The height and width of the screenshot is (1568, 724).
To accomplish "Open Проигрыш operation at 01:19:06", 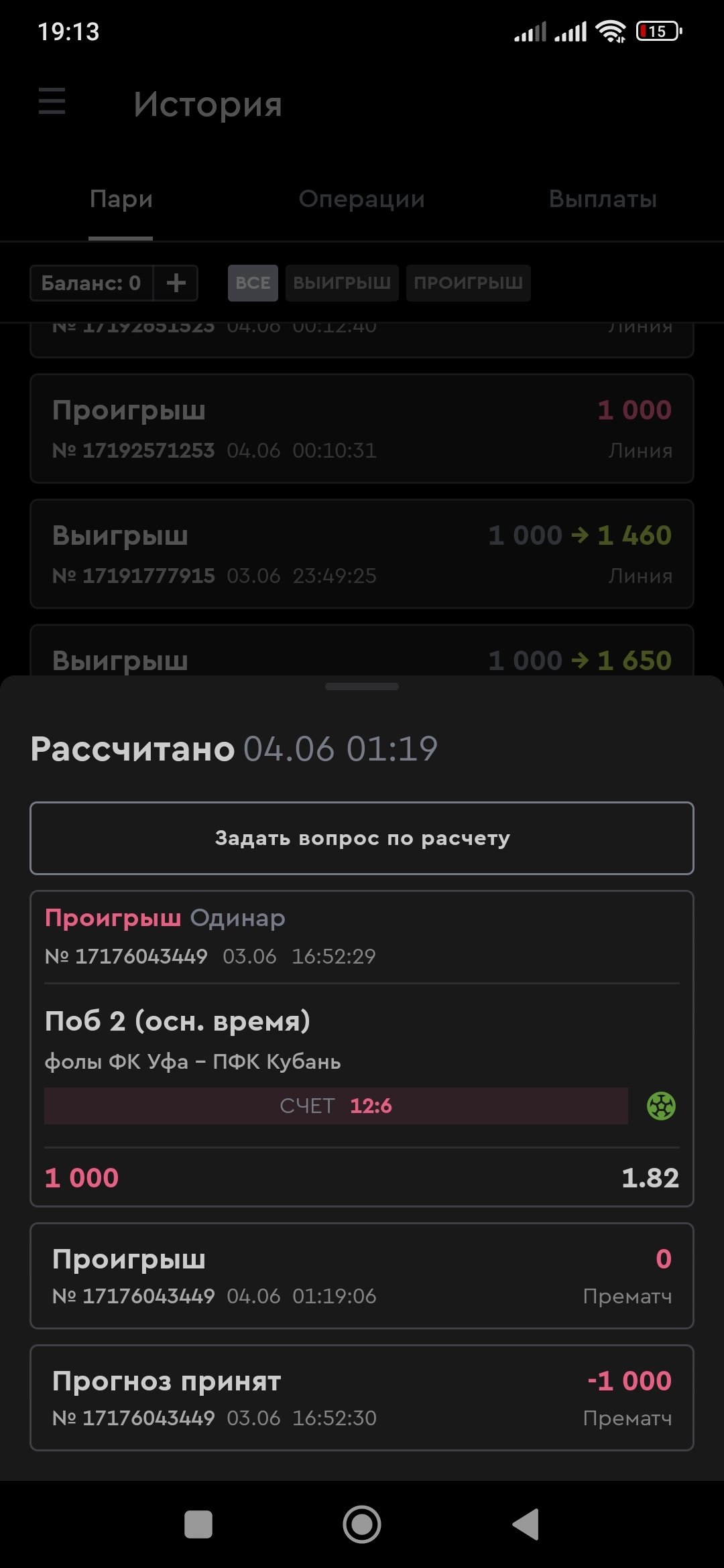I will (x=362, y=1276).
